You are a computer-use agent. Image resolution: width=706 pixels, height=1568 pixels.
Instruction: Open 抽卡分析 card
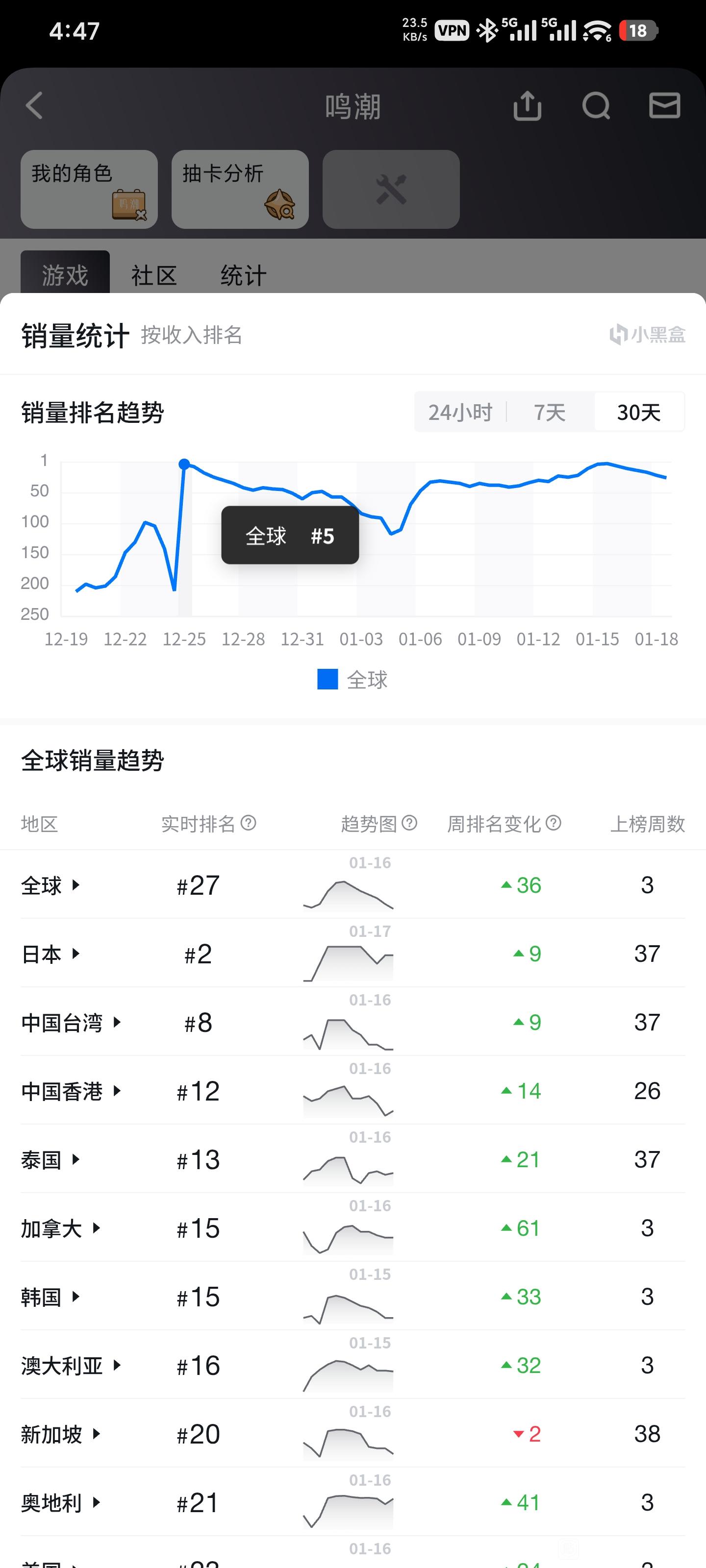pos(240,189)
